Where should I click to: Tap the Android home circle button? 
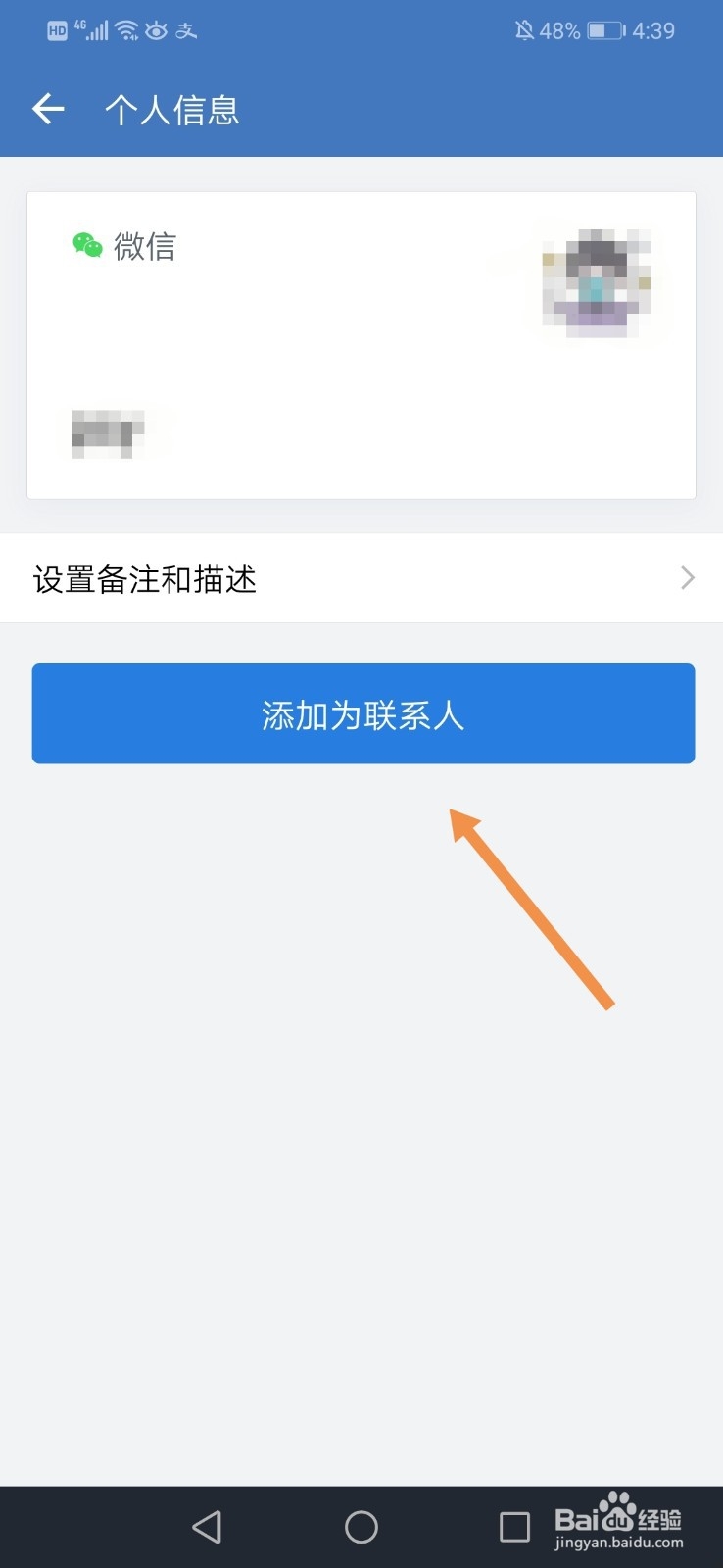pyautogui.click(x=361, y=1526)
